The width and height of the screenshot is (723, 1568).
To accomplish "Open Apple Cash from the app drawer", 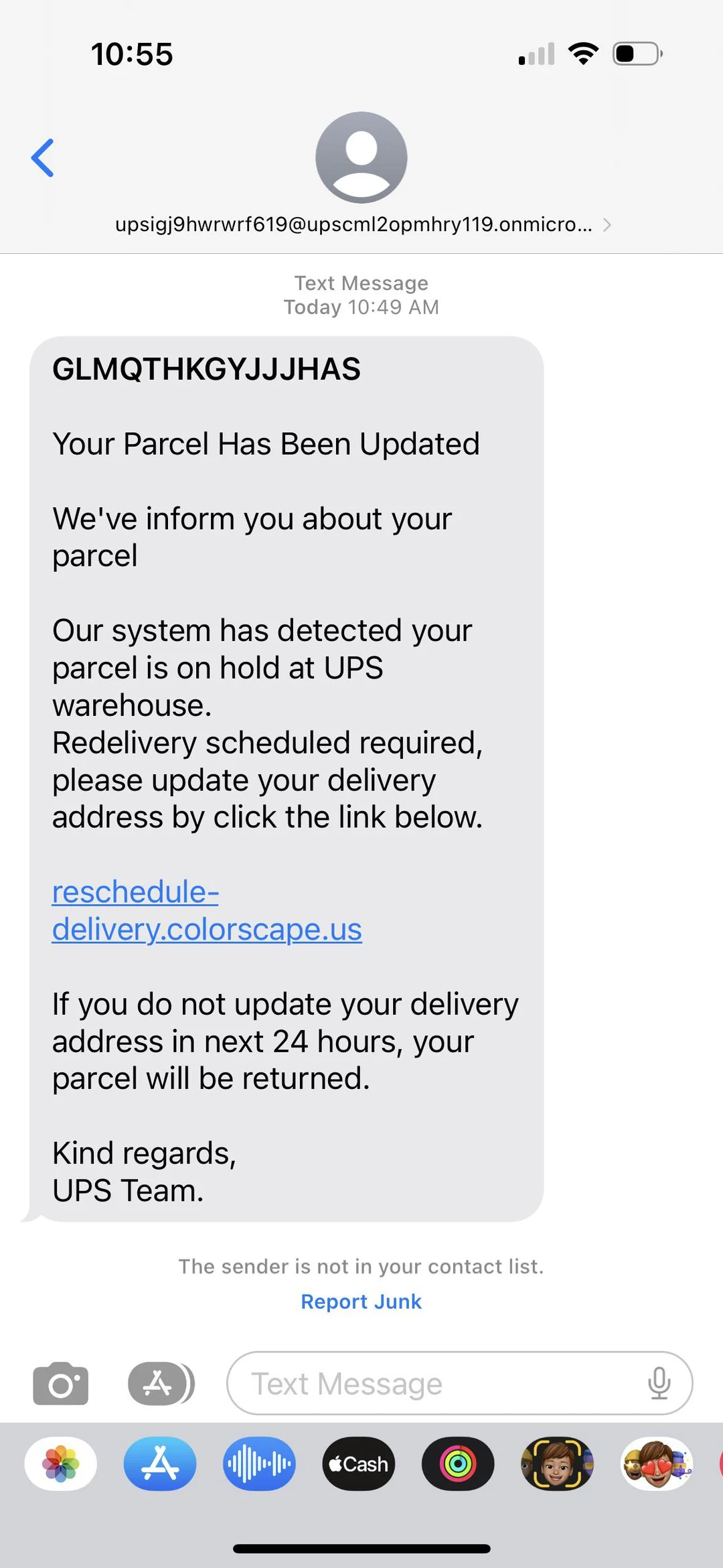I will point(359,1464).
